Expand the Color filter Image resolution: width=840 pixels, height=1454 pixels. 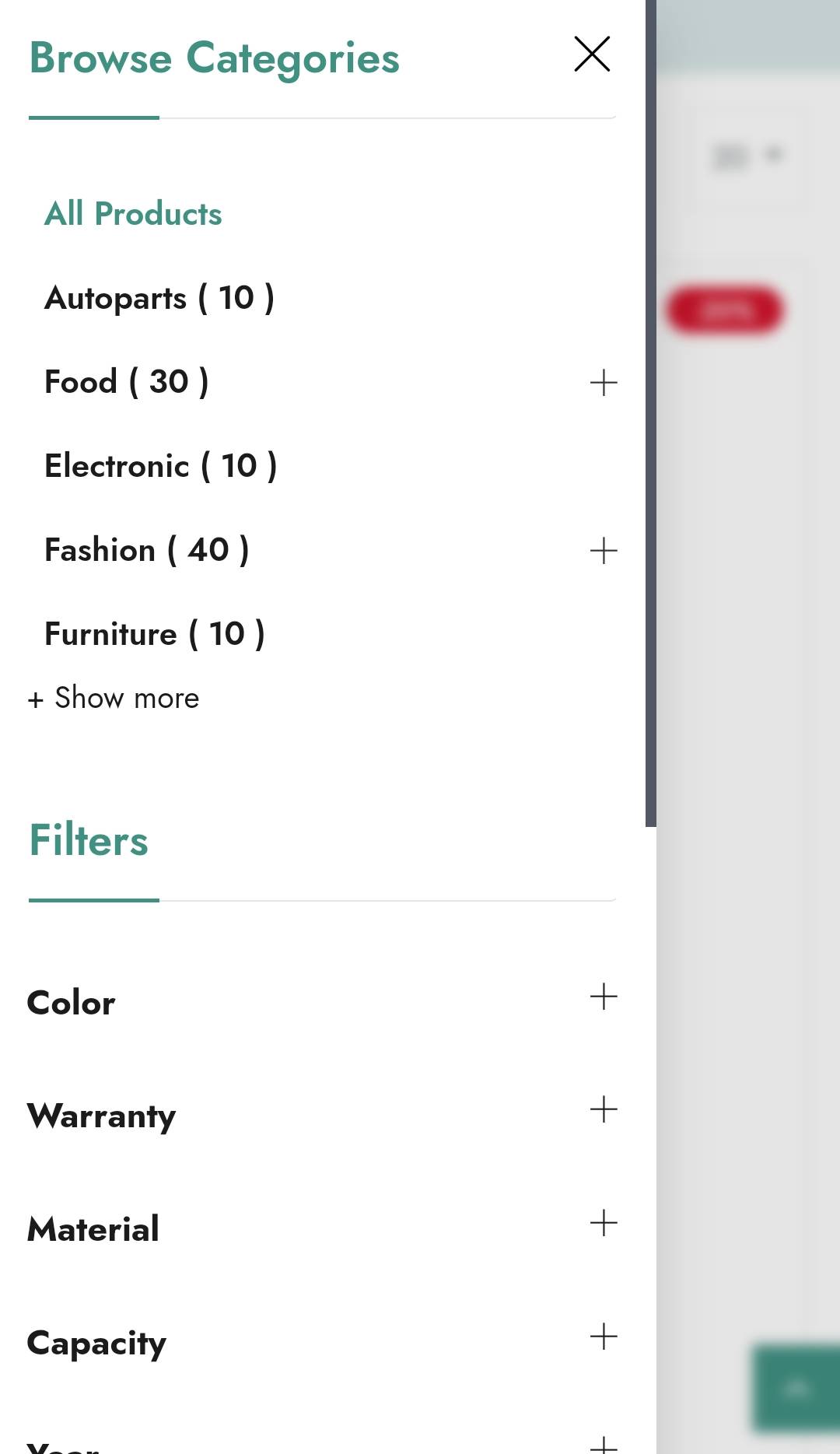pos(322,1001)
